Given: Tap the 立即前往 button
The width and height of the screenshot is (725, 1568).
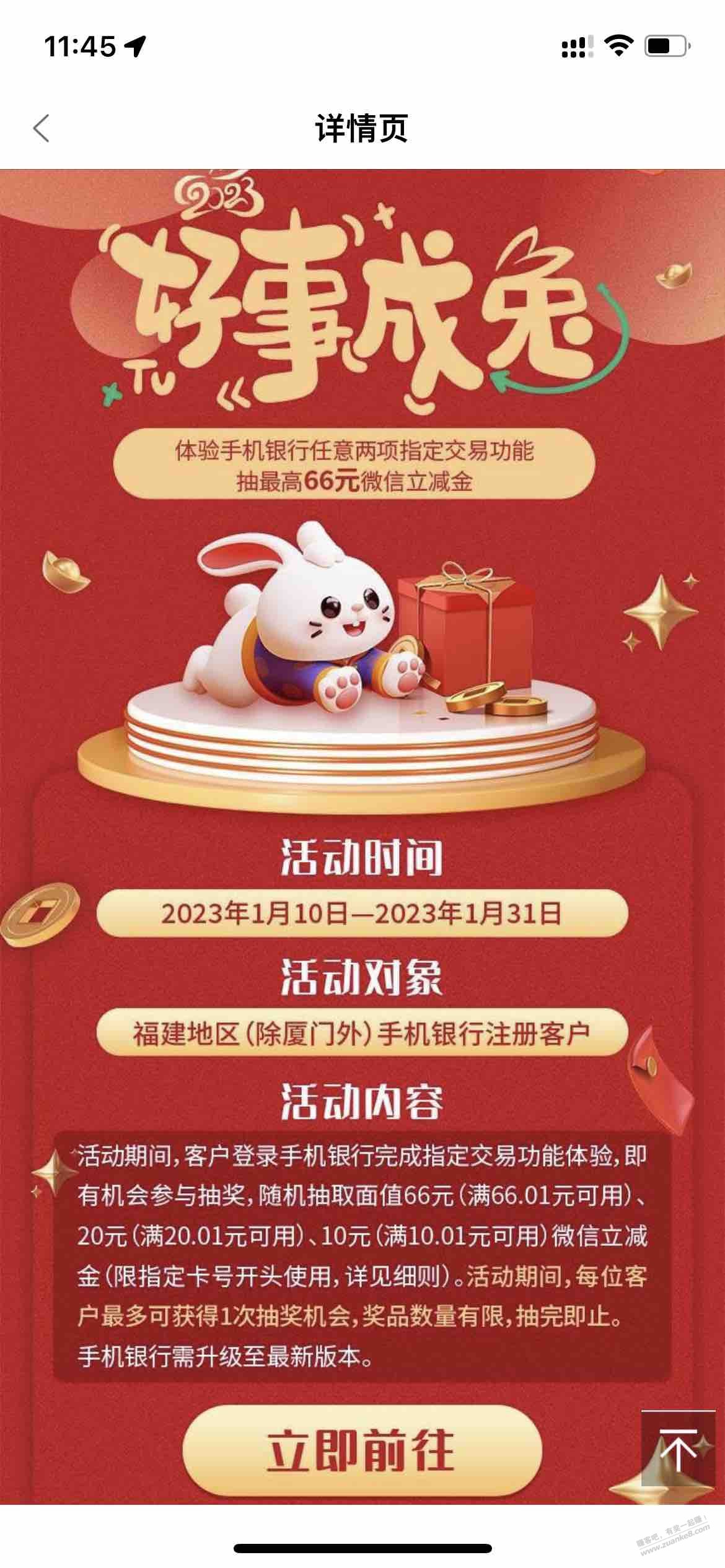Looking at the screenshot, I should pos(362,1450).
